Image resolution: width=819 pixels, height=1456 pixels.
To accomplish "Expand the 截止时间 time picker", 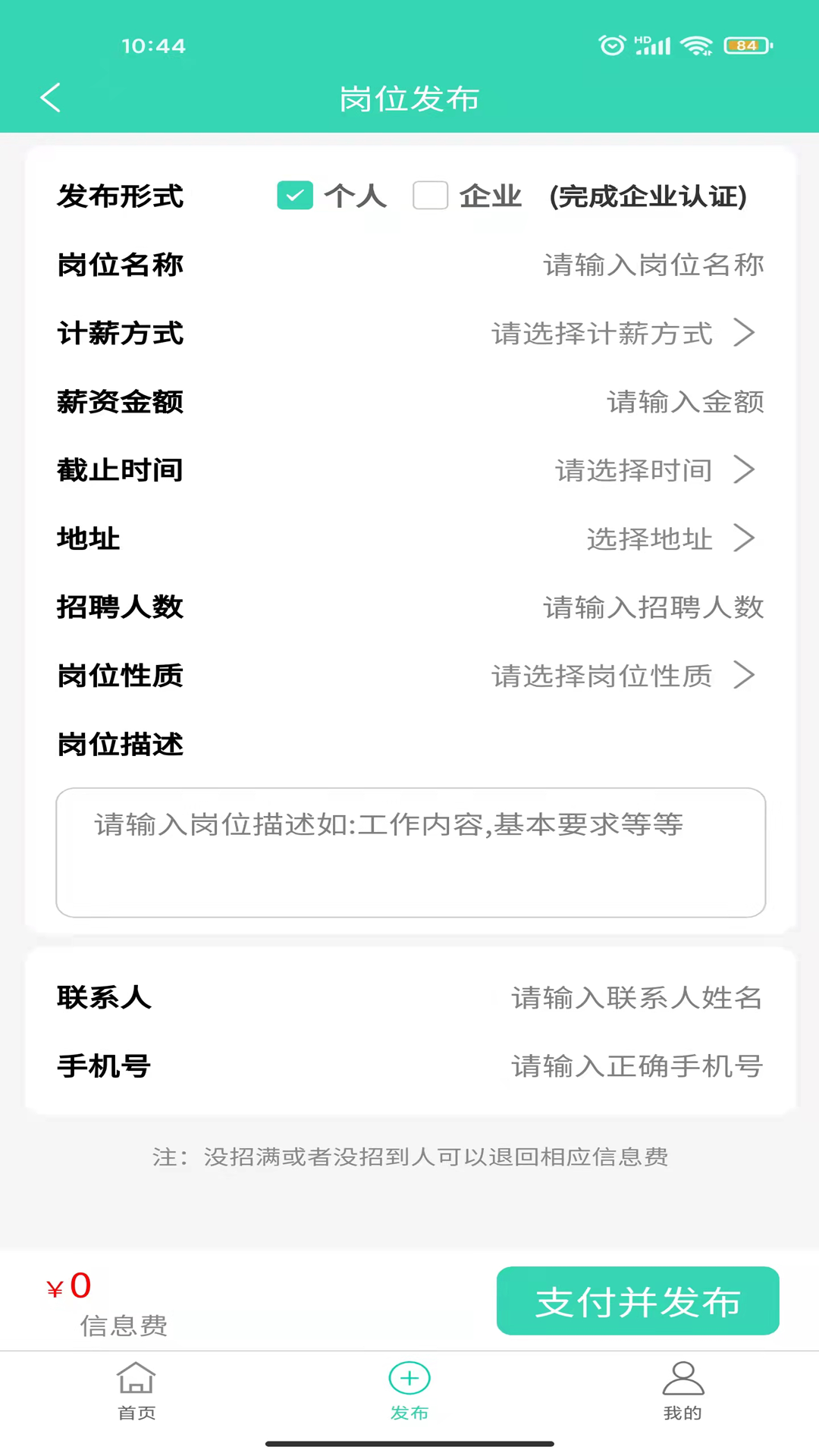I will click(648, 470).
